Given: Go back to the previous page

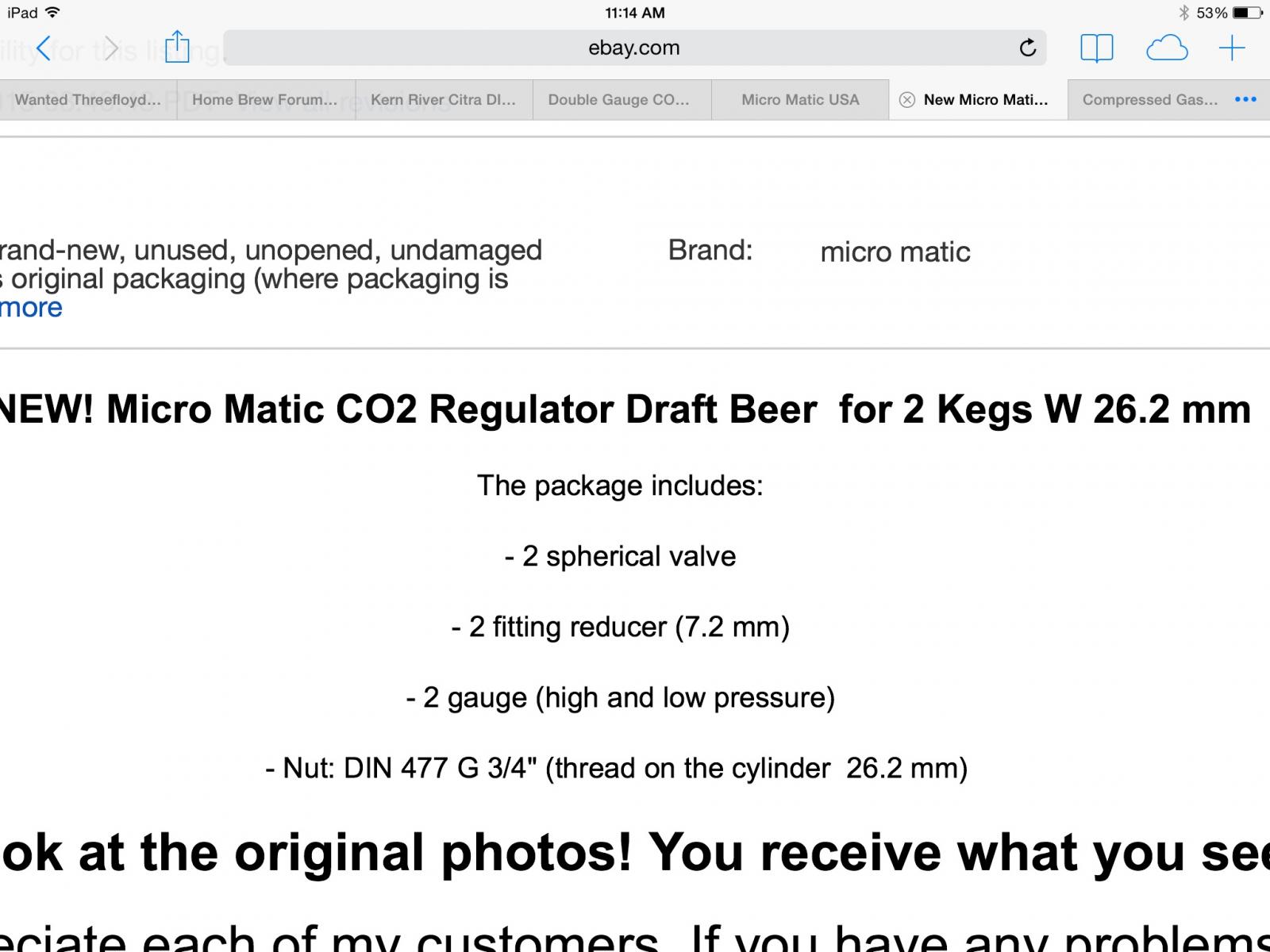Looking at the screenshot, I should pos(44,48).
